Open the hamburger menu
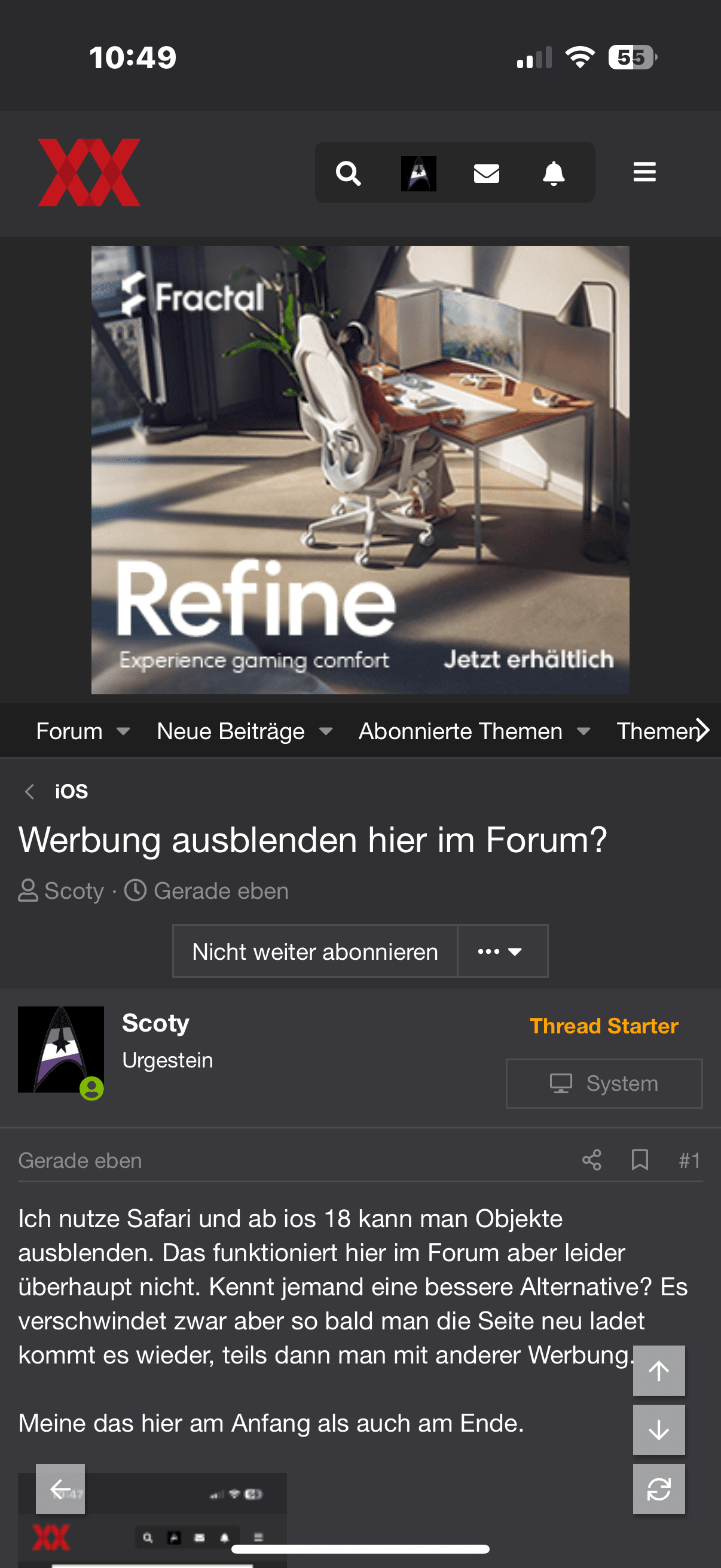This screenshot has height=1568, width=721. pos(644,172)
